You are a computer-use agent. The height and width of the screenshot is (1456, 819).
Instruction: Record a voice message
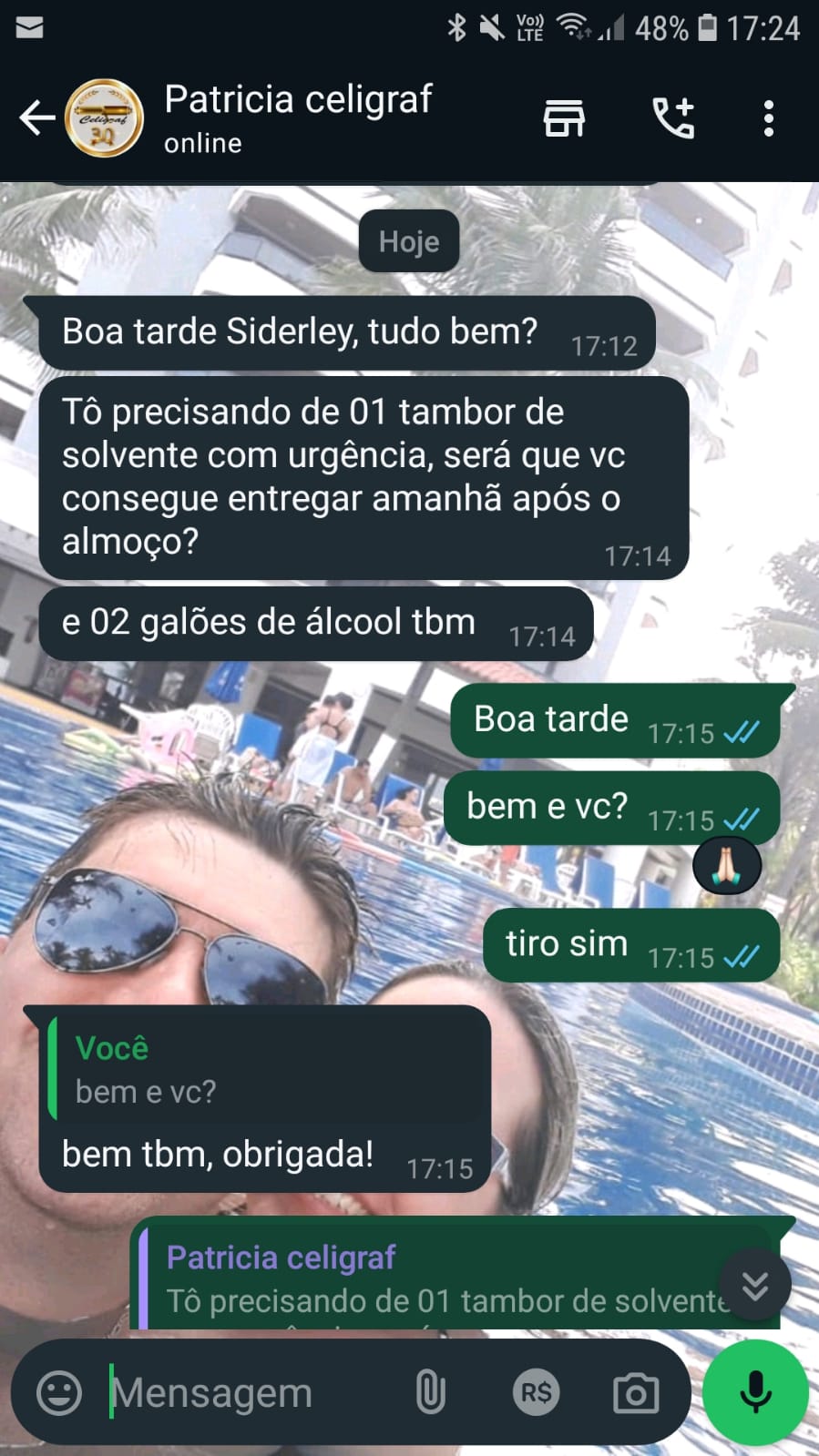click(x=755, y=1392)
